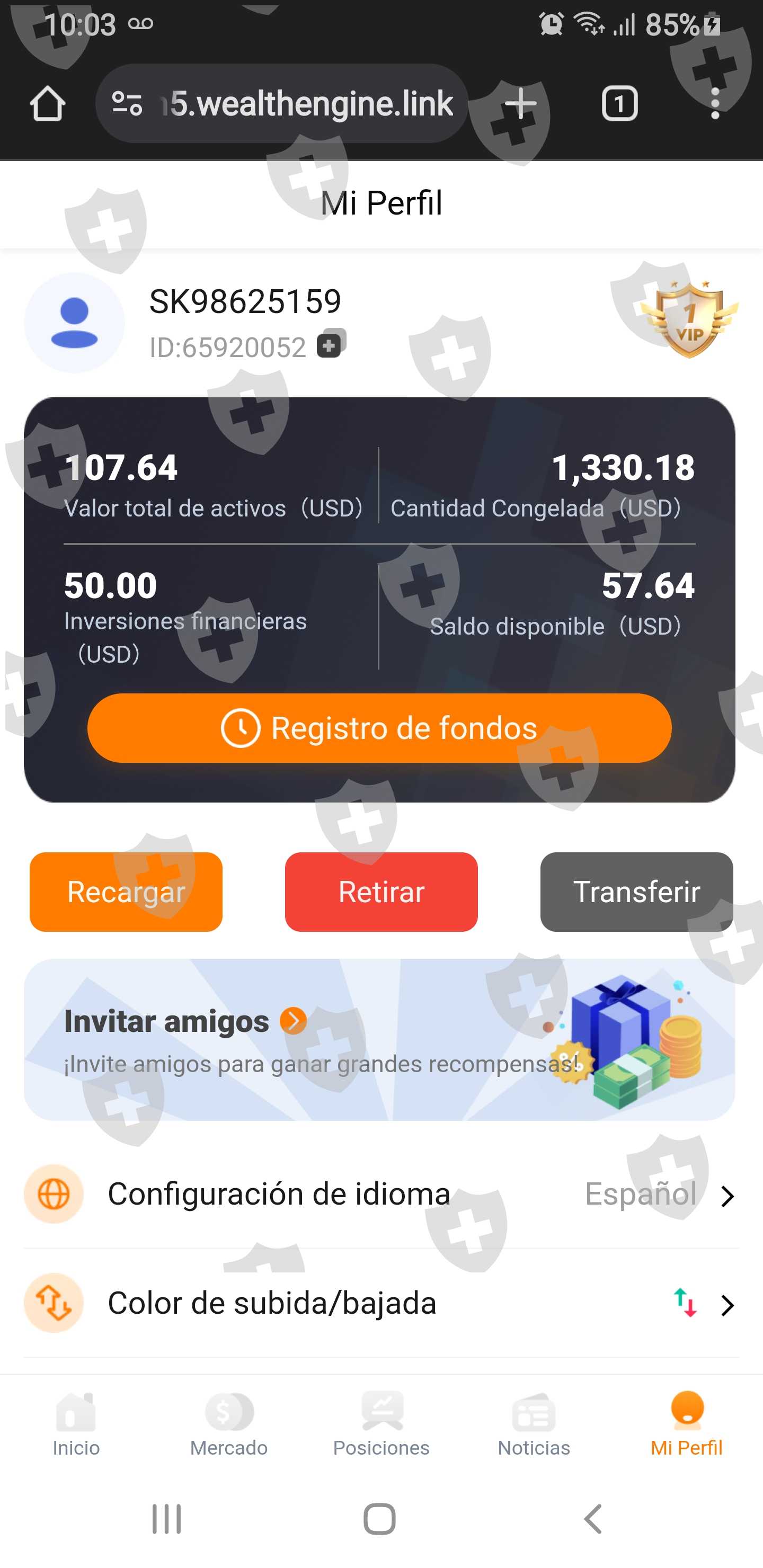Open the Noticias tab
This screenshot has width=763, height=1568.
[534, 1423]
